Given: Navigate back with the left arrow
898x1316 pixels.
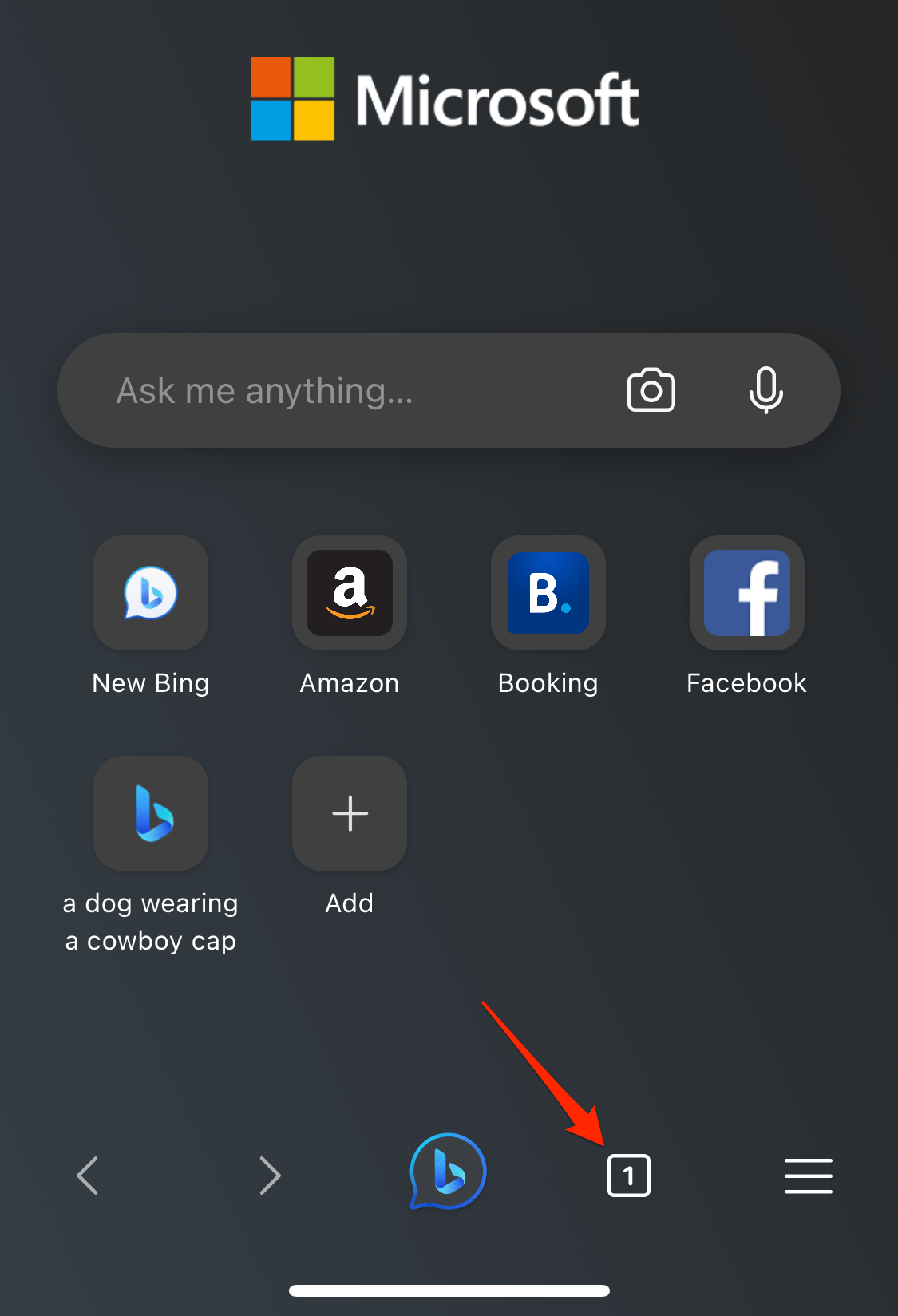Looking at the screenshot, I should 88,1175.
